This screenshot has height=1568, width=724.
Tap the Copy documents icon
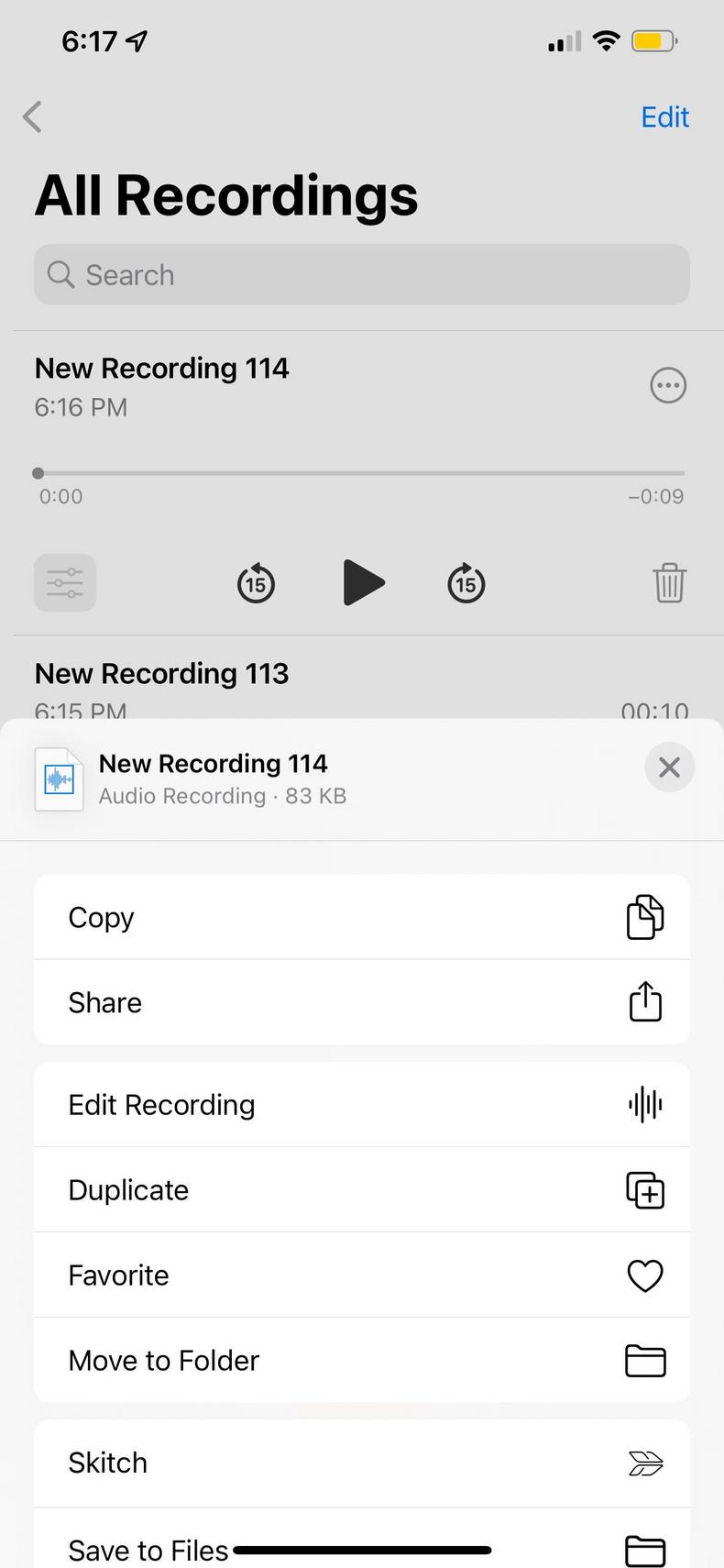click(644, 917)
